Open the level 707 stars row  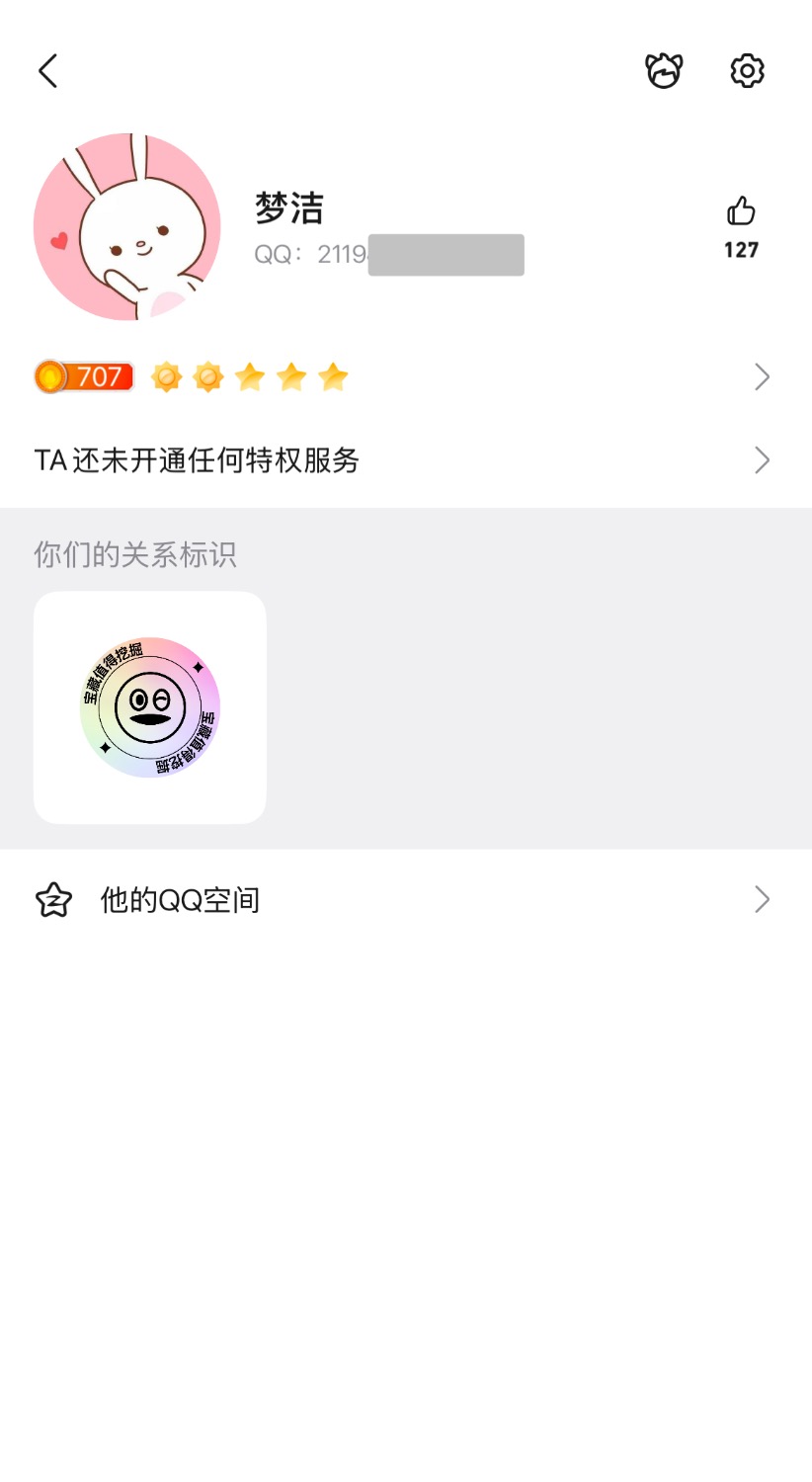click(x=405, y=376)
